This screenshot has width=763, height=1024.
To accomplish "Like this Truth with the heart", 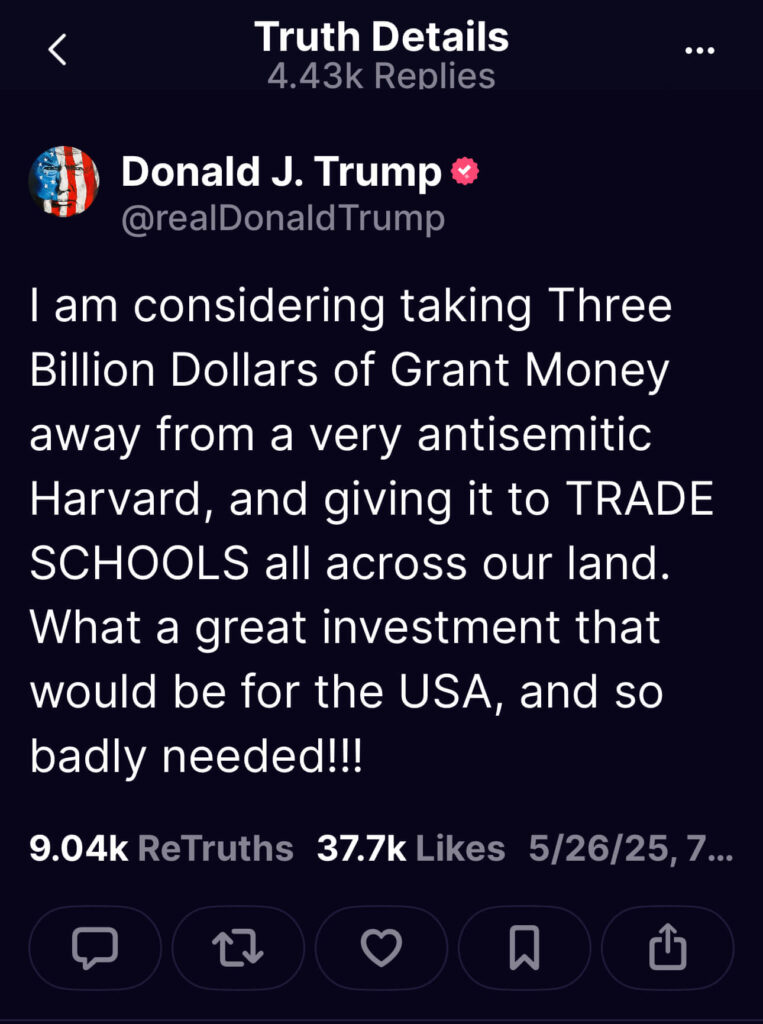I will point(381,947).
